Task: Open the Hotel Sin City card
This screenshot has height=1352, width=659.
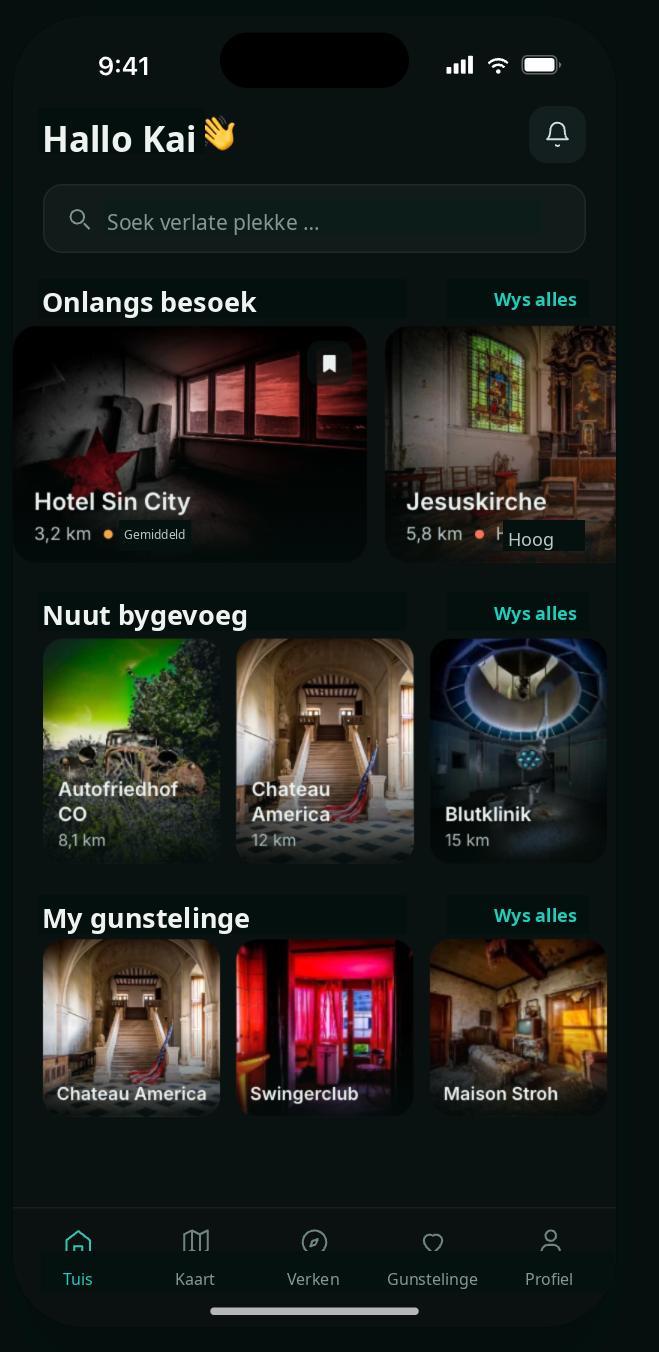Action: pyautogui.click(x=190, y=444)
